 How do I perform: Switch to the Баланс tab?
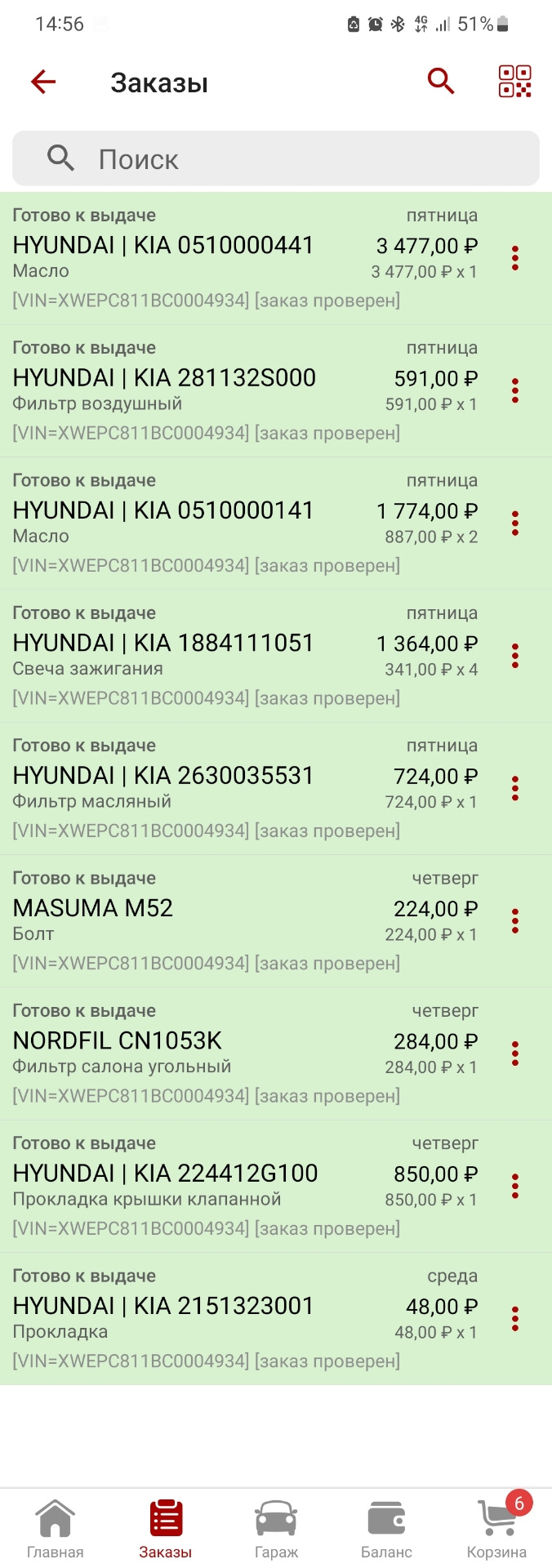(x=386, y=1529)
